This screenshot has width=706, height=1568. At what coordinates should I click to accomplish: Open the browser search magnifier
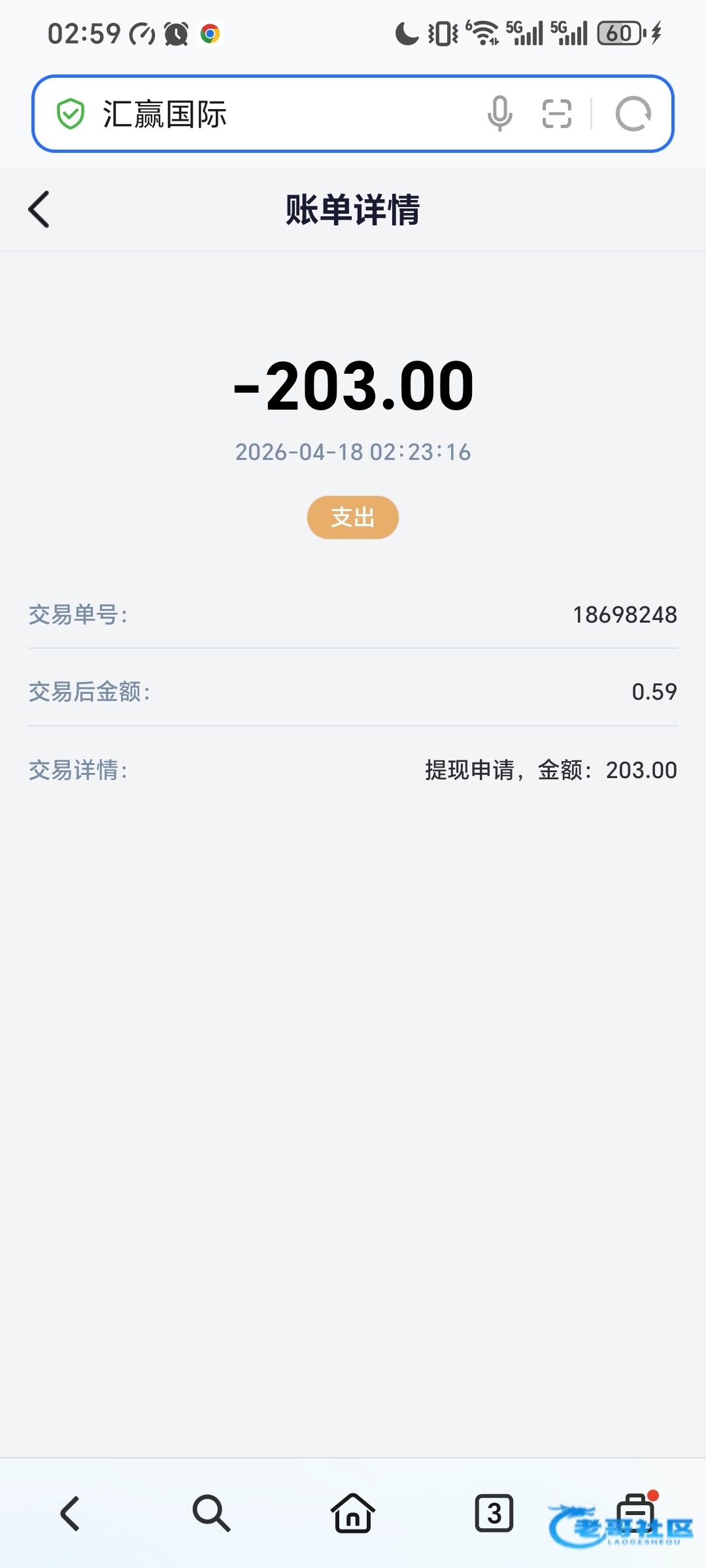[211, 1513]
